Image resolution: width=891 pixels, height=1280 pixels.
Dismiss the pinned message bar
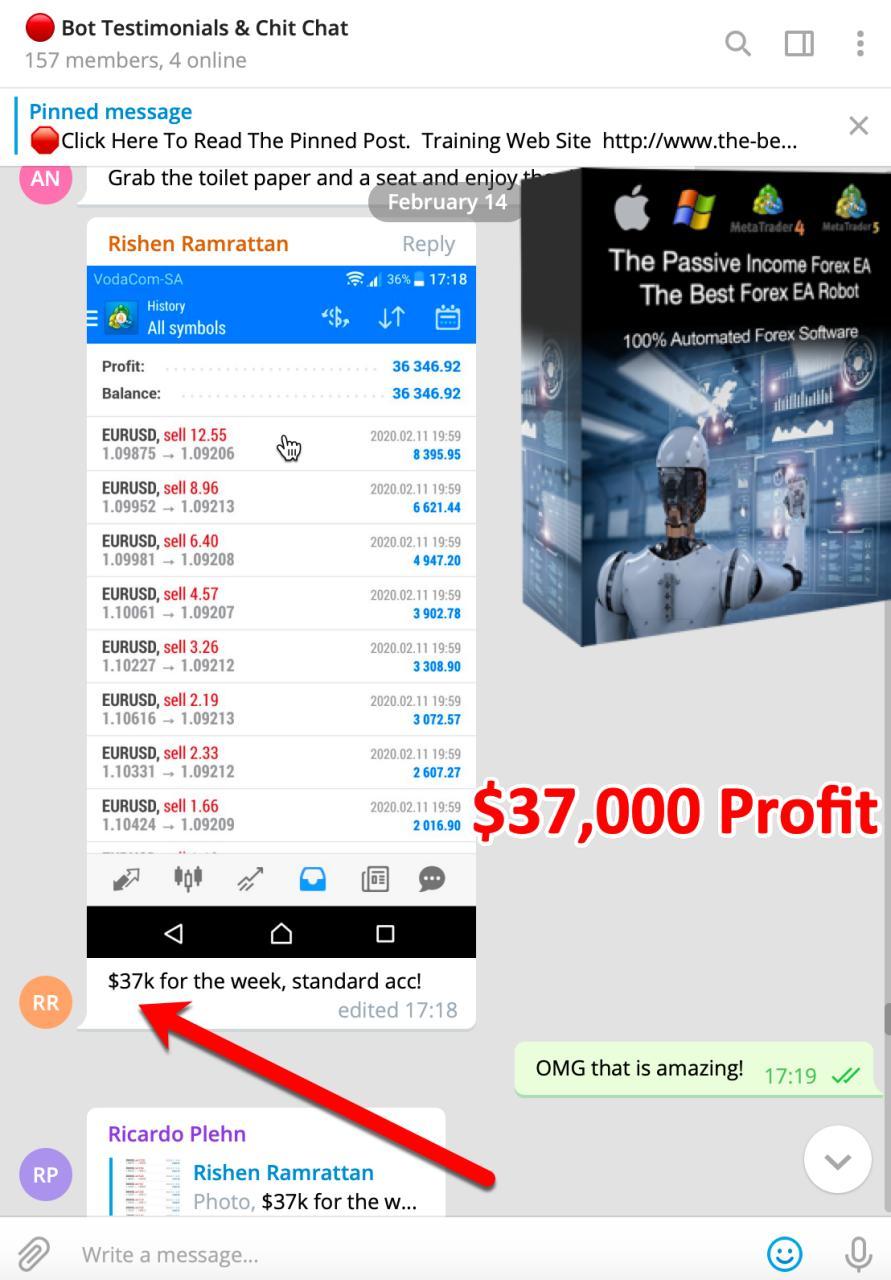point(858,125)
